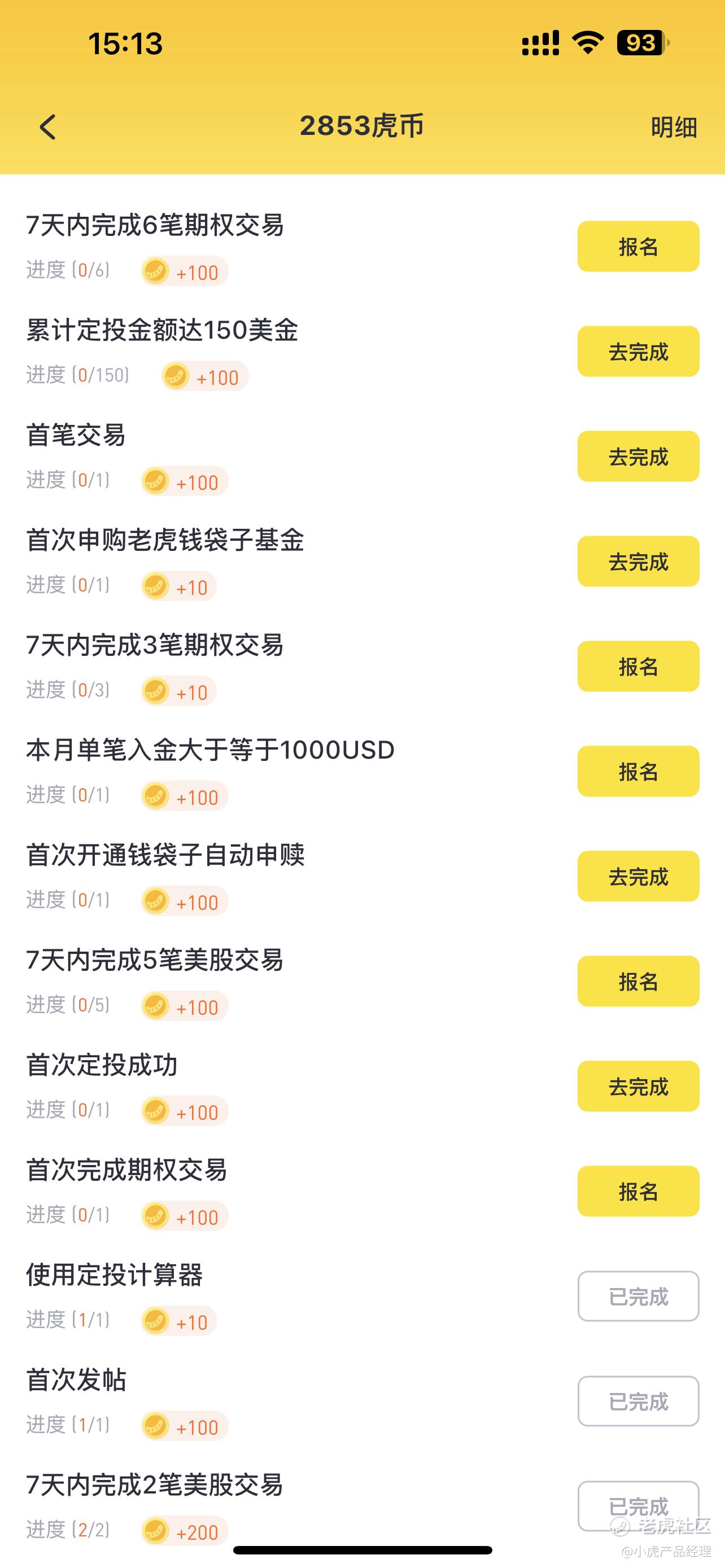Tap 报名 for 本月单笔入金大于等于1000USD
The width and height of the screenshot is (725, 1568).
tap(638, 771)
